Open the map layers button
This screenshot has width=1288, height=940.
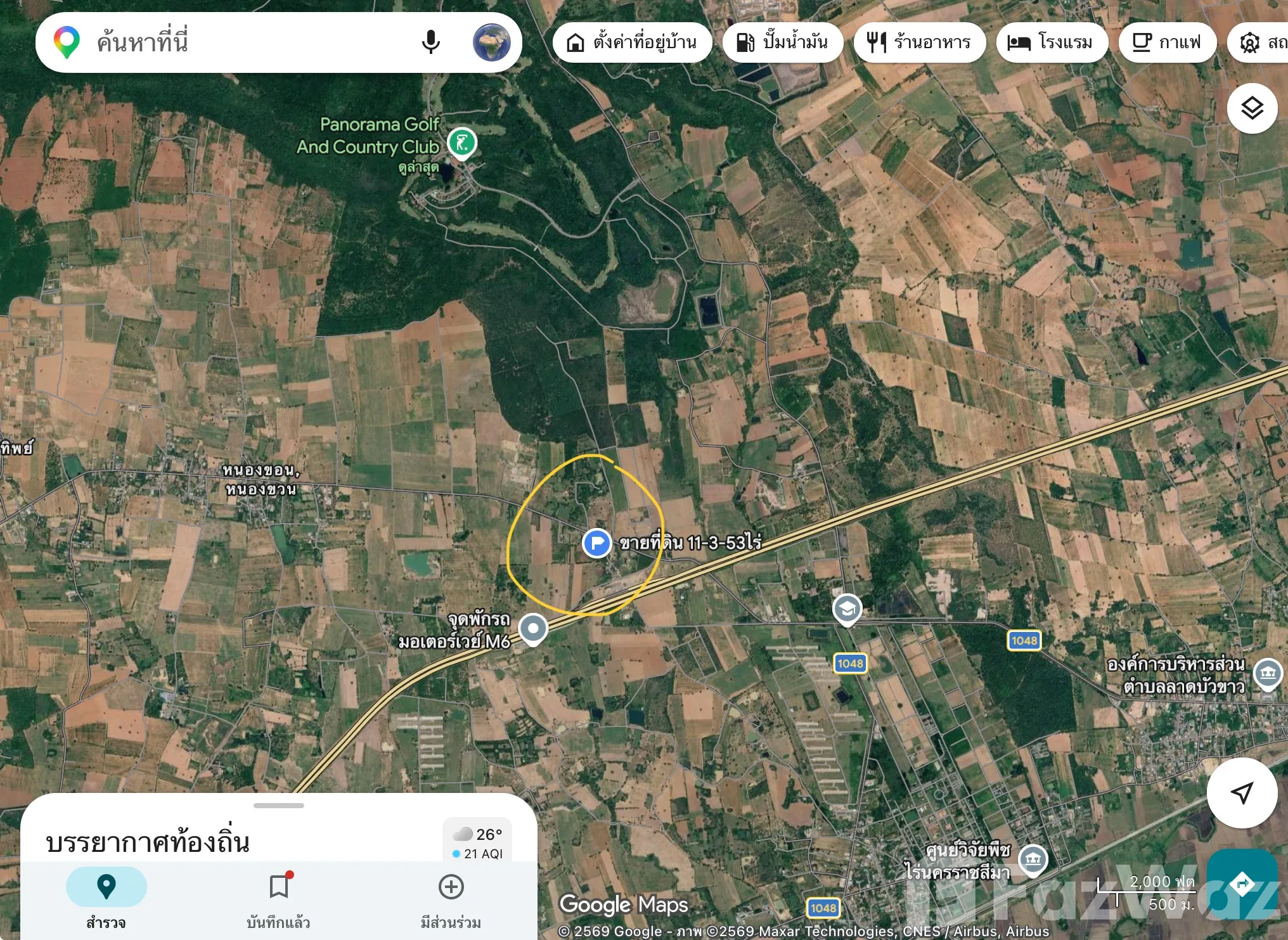point(1252,108)
